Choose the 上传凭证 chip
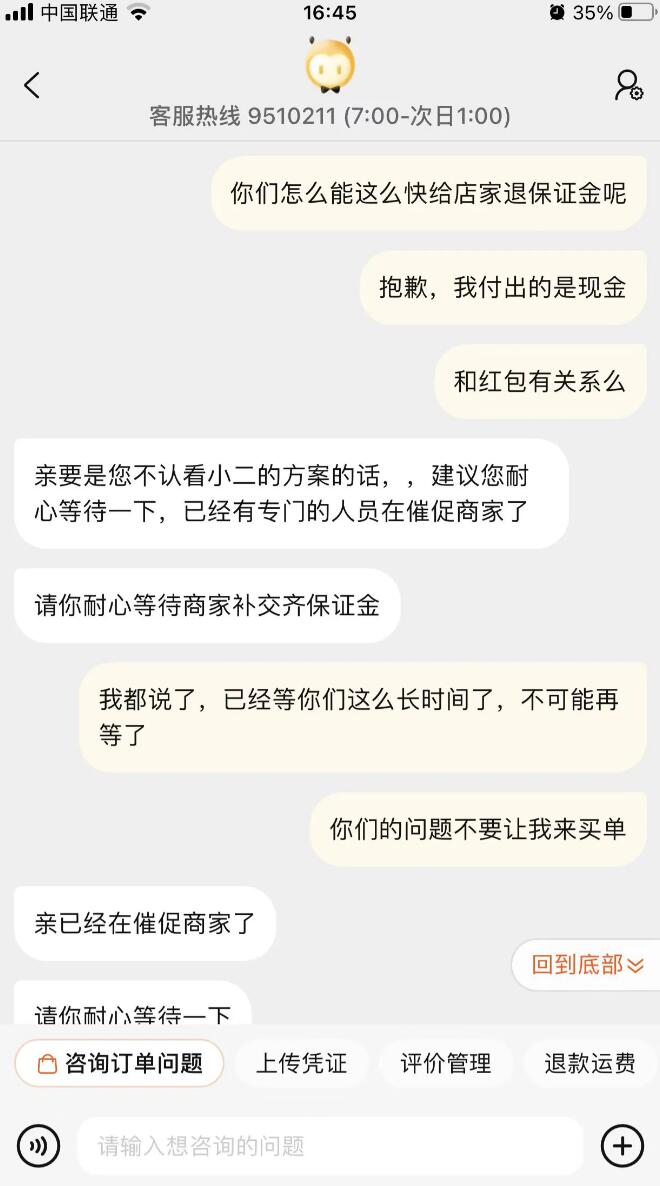 click(301, 1063)
